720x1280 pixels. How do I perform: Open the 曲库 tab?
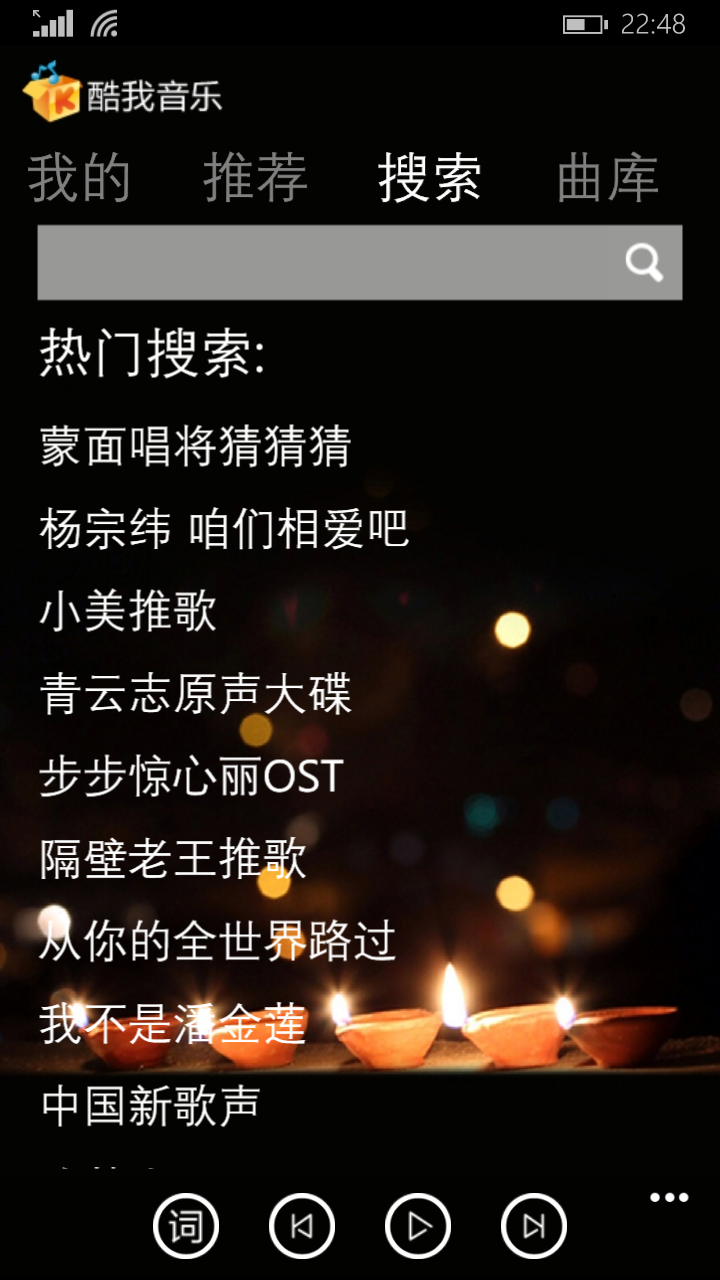[607, 179]
